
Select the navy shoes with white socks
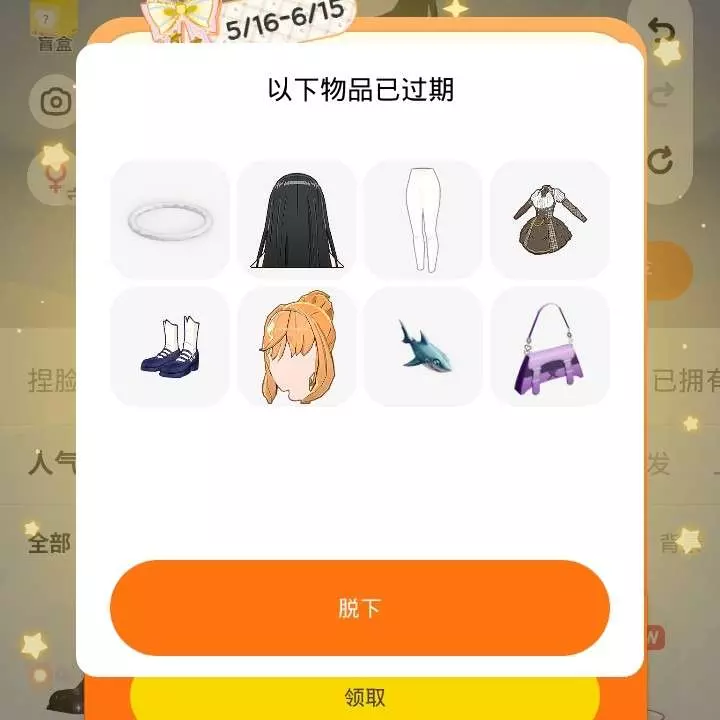point(170,347)
